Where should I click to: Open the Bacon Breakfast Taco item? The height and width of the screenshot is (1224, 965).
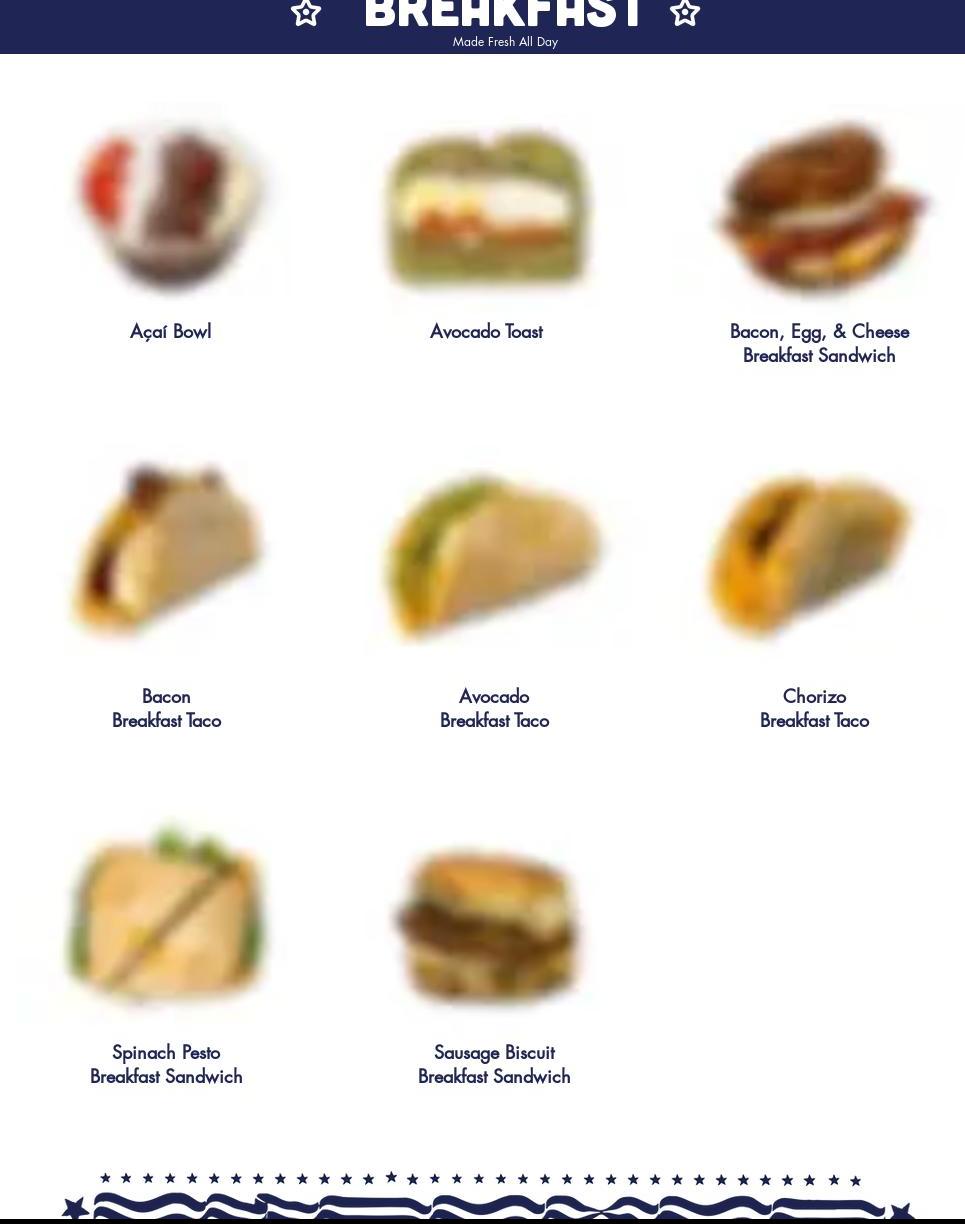click(x=167, y=552)
